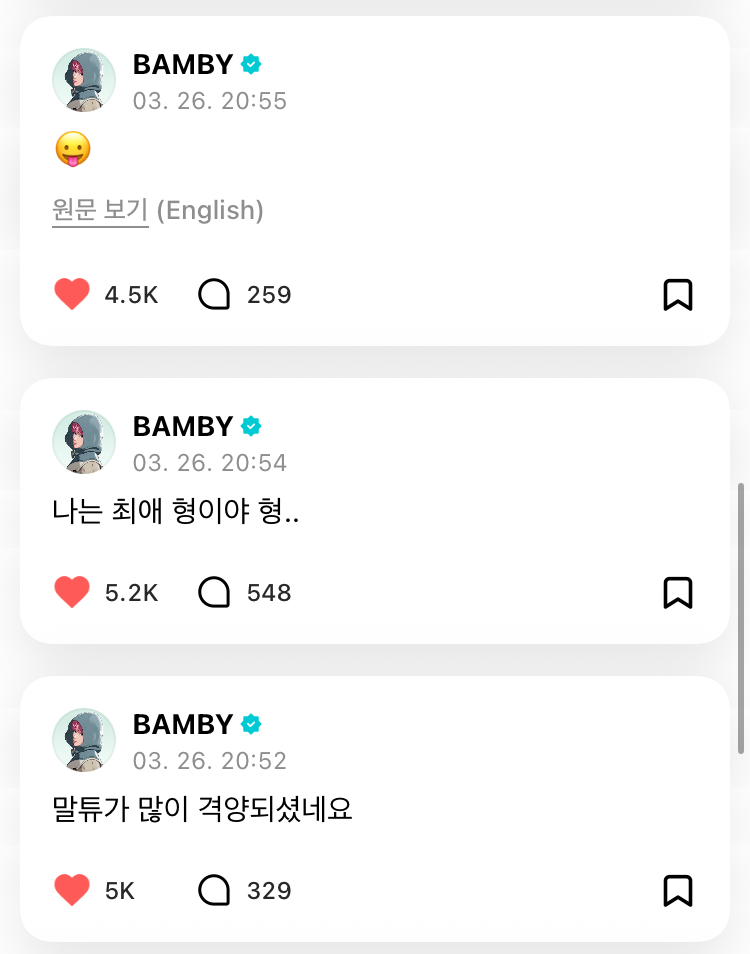750x954 pixels.
Task: Like the post '나는 최애 형이야 형..'
Action: 72,593
